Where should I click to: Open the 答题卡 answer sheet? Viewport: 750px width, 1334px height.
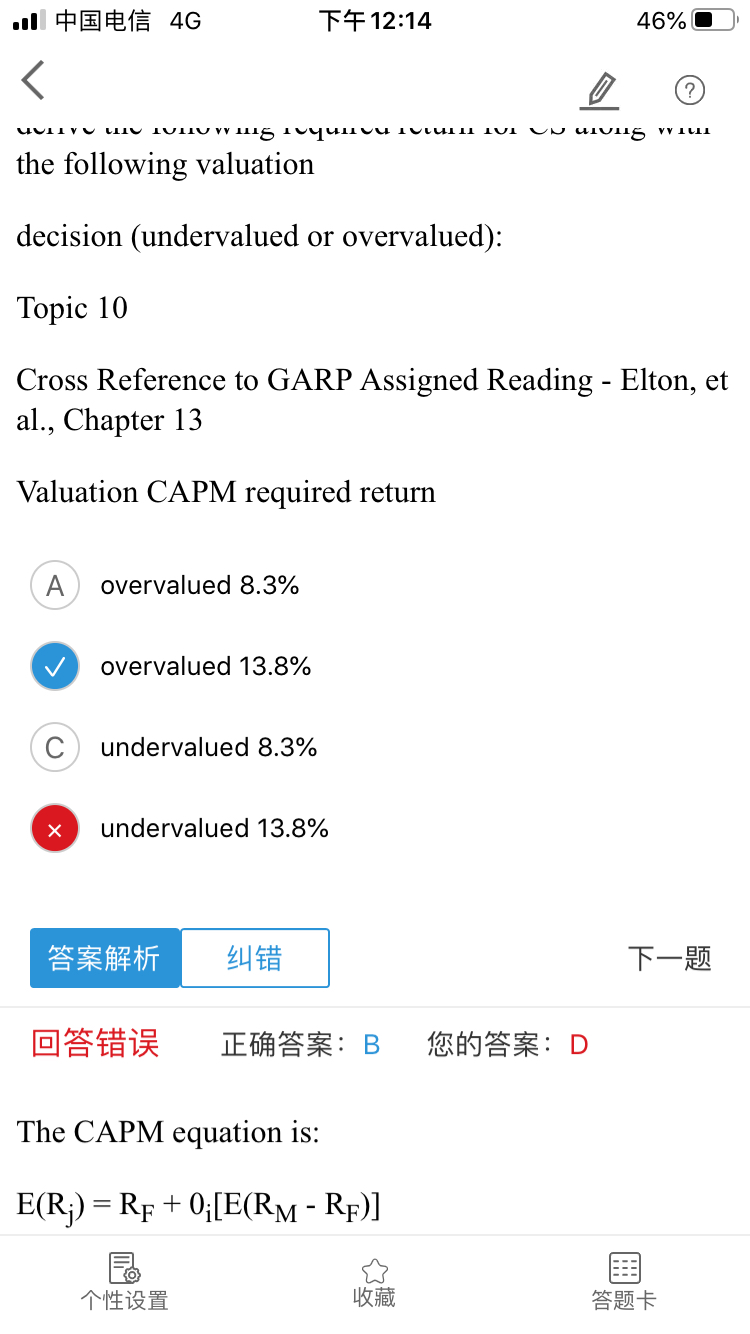tap(624, 1281)
